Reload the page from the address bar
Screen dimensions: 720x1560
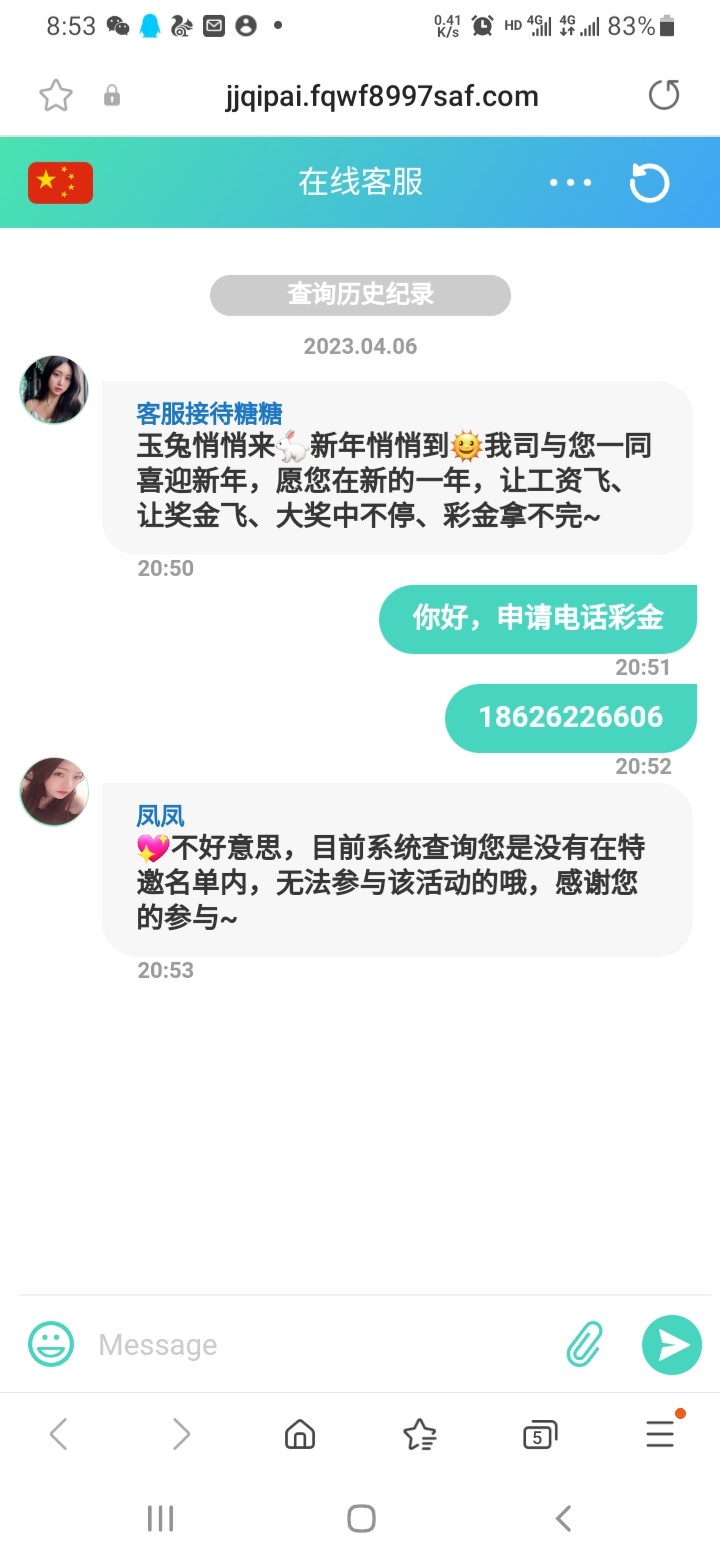[664, 96]
